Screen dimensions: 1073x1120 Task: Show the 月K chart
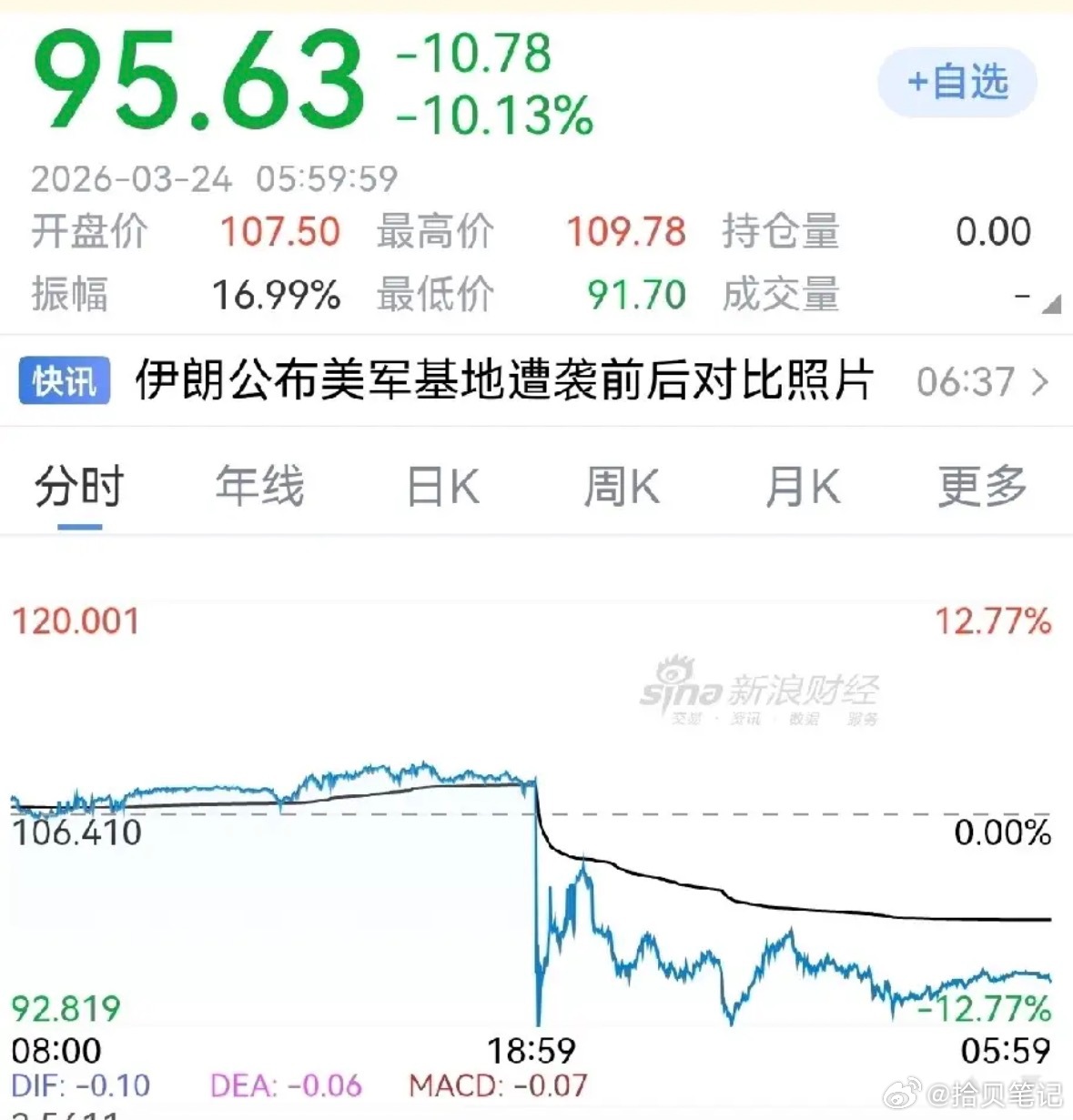point(803,486)
